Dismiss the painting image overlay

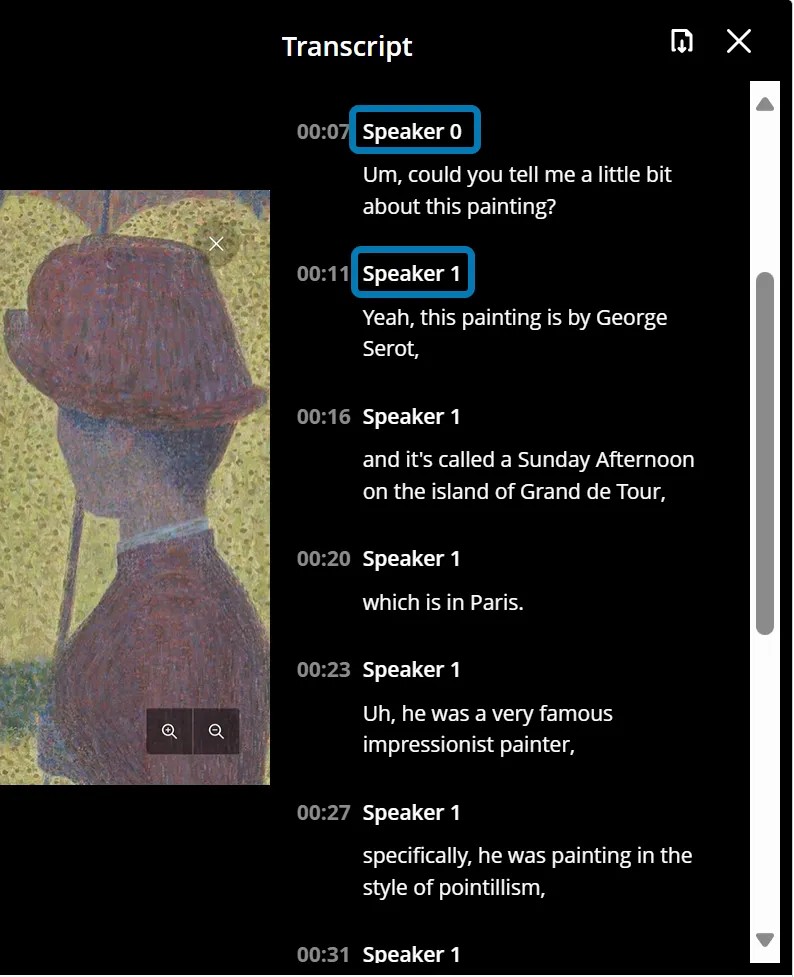(216, 243)
